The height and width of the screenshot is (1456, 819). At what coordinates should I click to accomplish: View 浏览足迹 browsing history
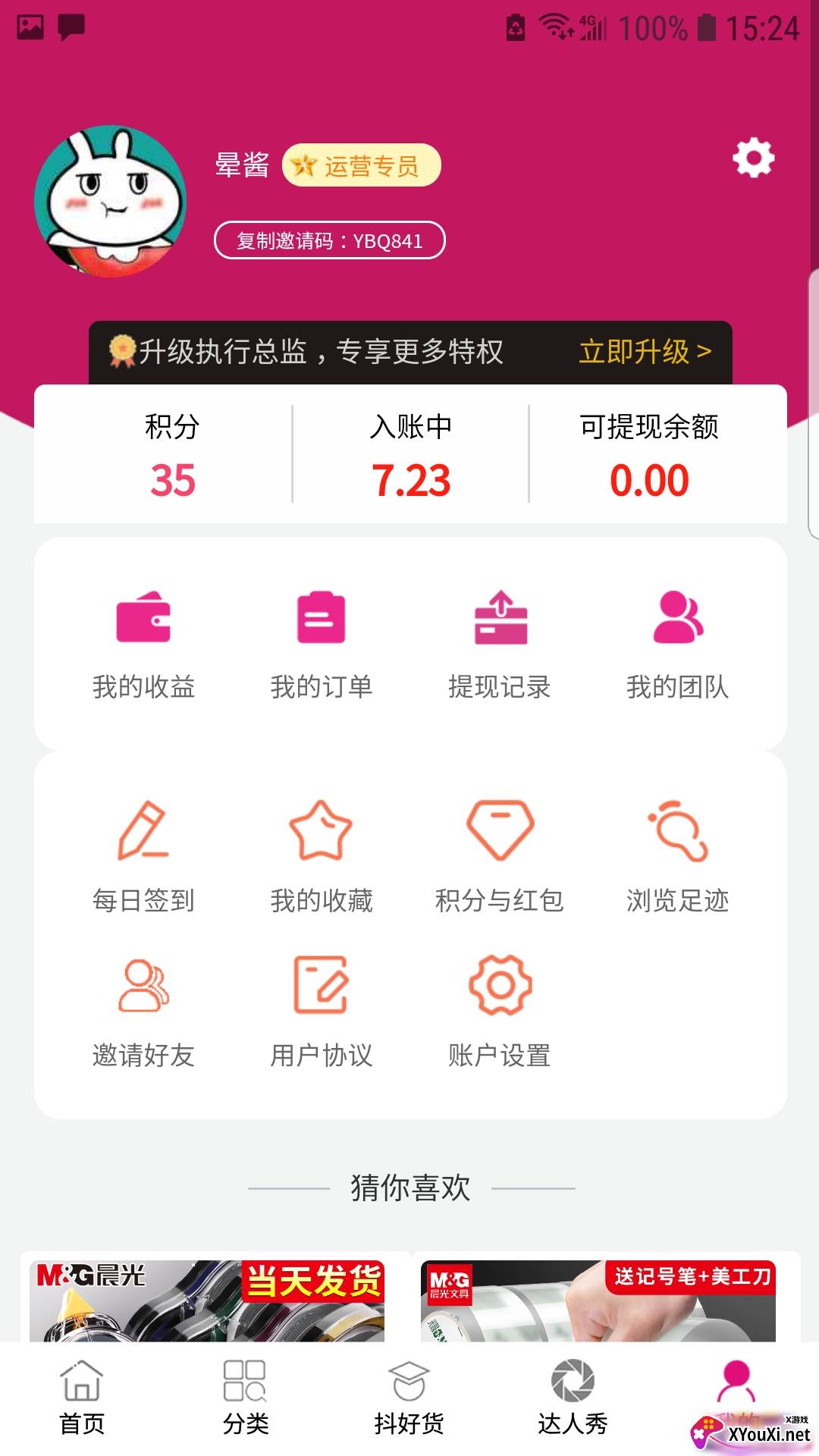pyautogui.click(x=677, y=858)
